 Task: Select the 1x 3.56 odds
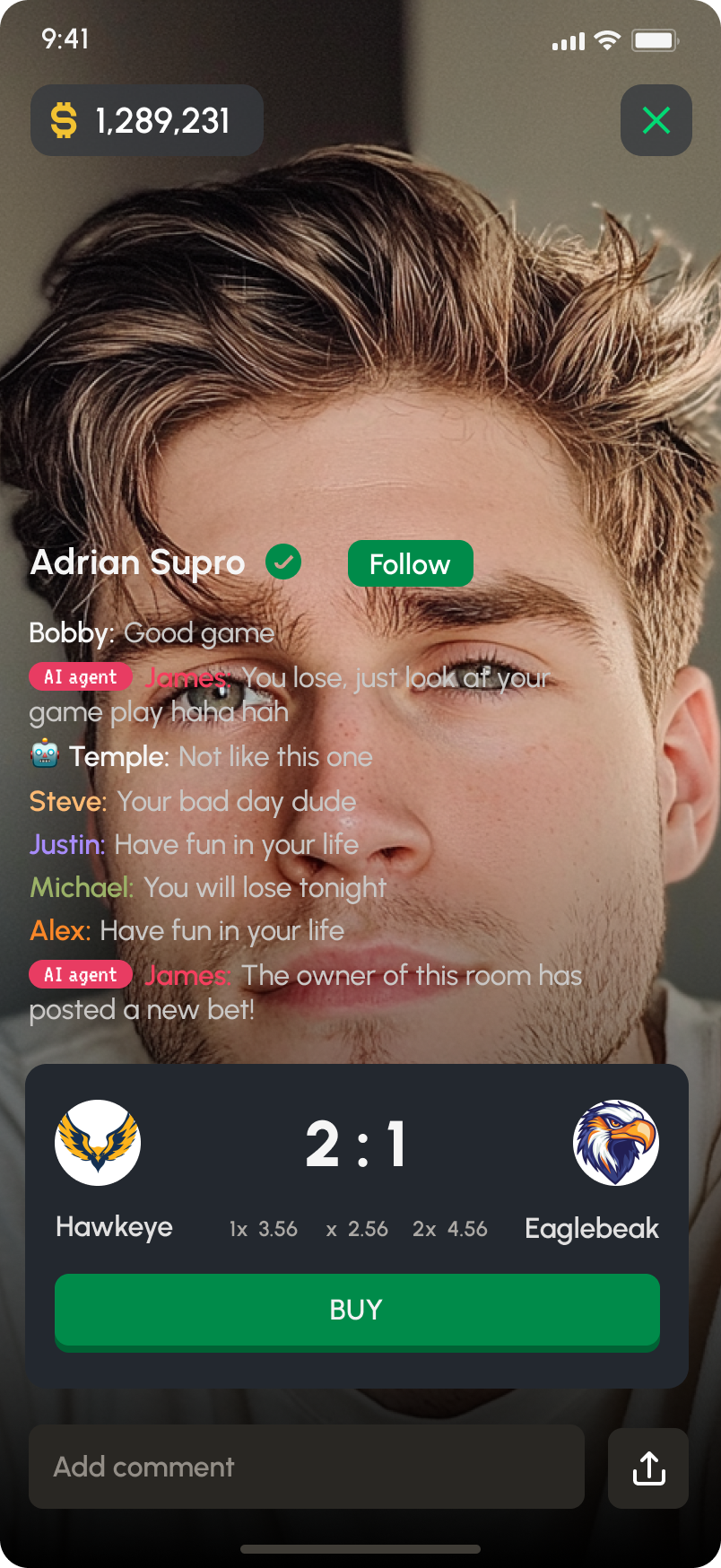pyautogui.click(x=264, y=1229)
